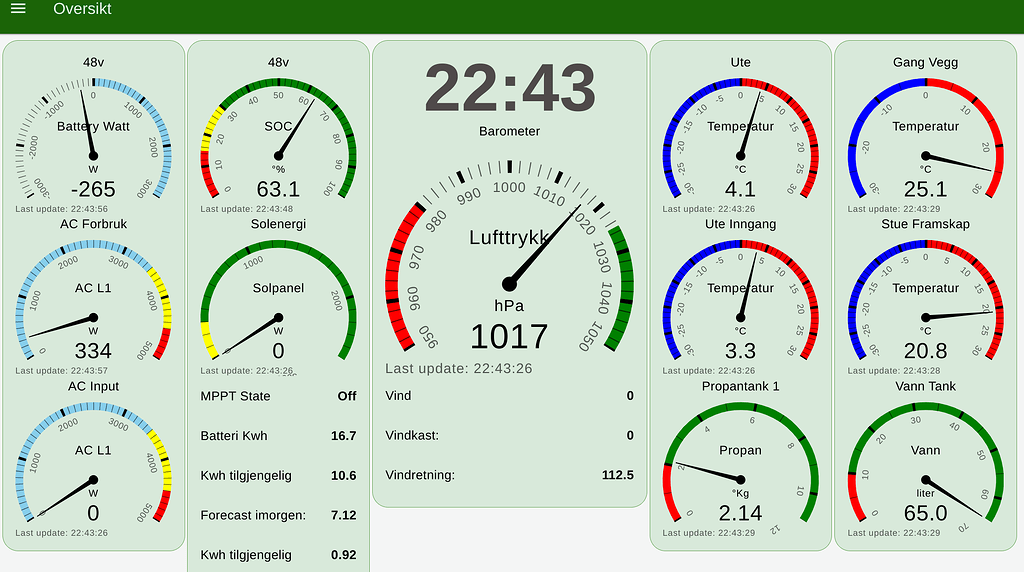The width and height of the screenshot is (1024, 572).
Task: Select the Batteri Kwh row
Action: point(278,436)
